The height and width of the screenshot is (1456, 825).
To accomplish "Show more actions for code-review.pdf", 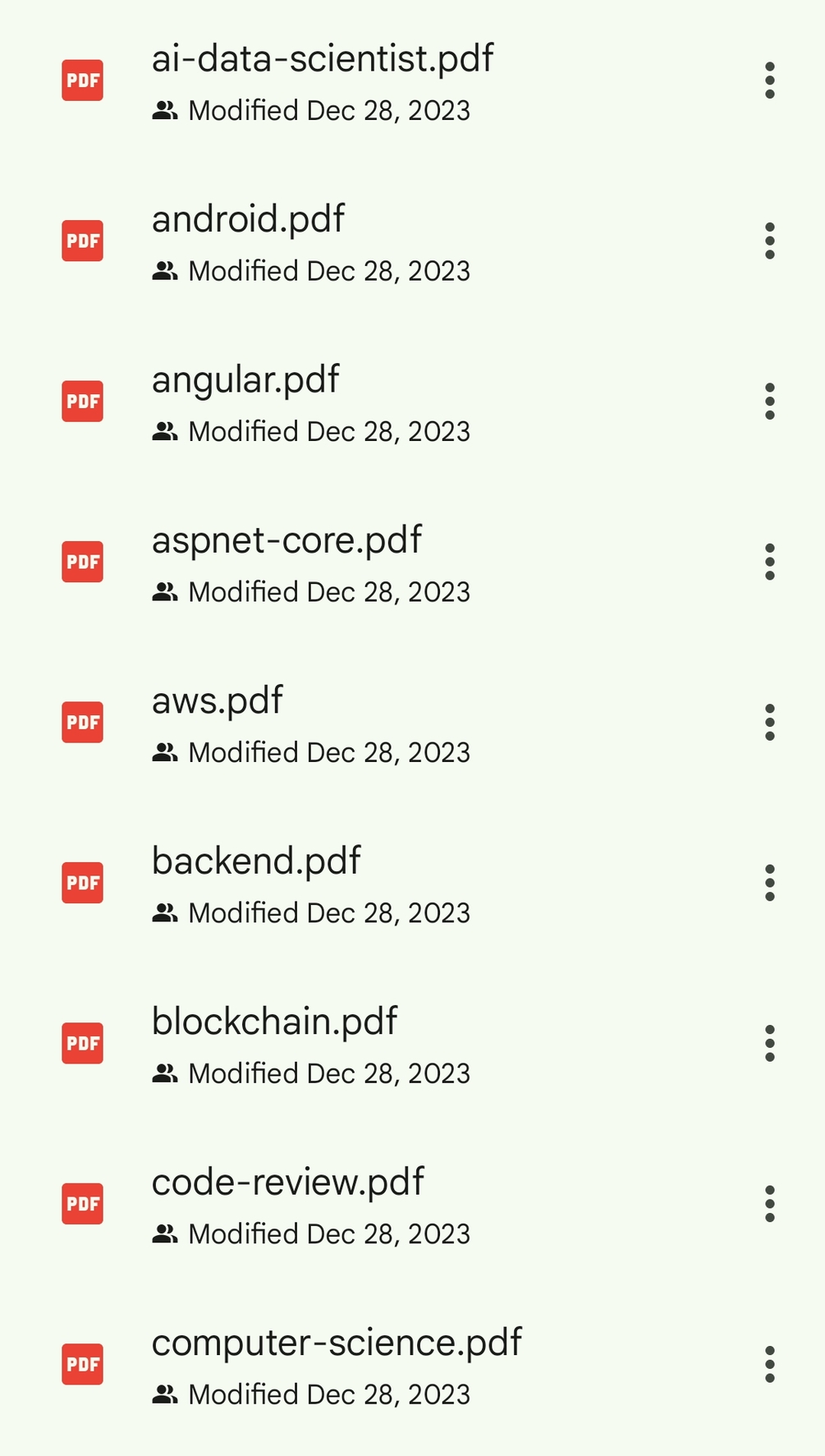I will click(769, 1204).
